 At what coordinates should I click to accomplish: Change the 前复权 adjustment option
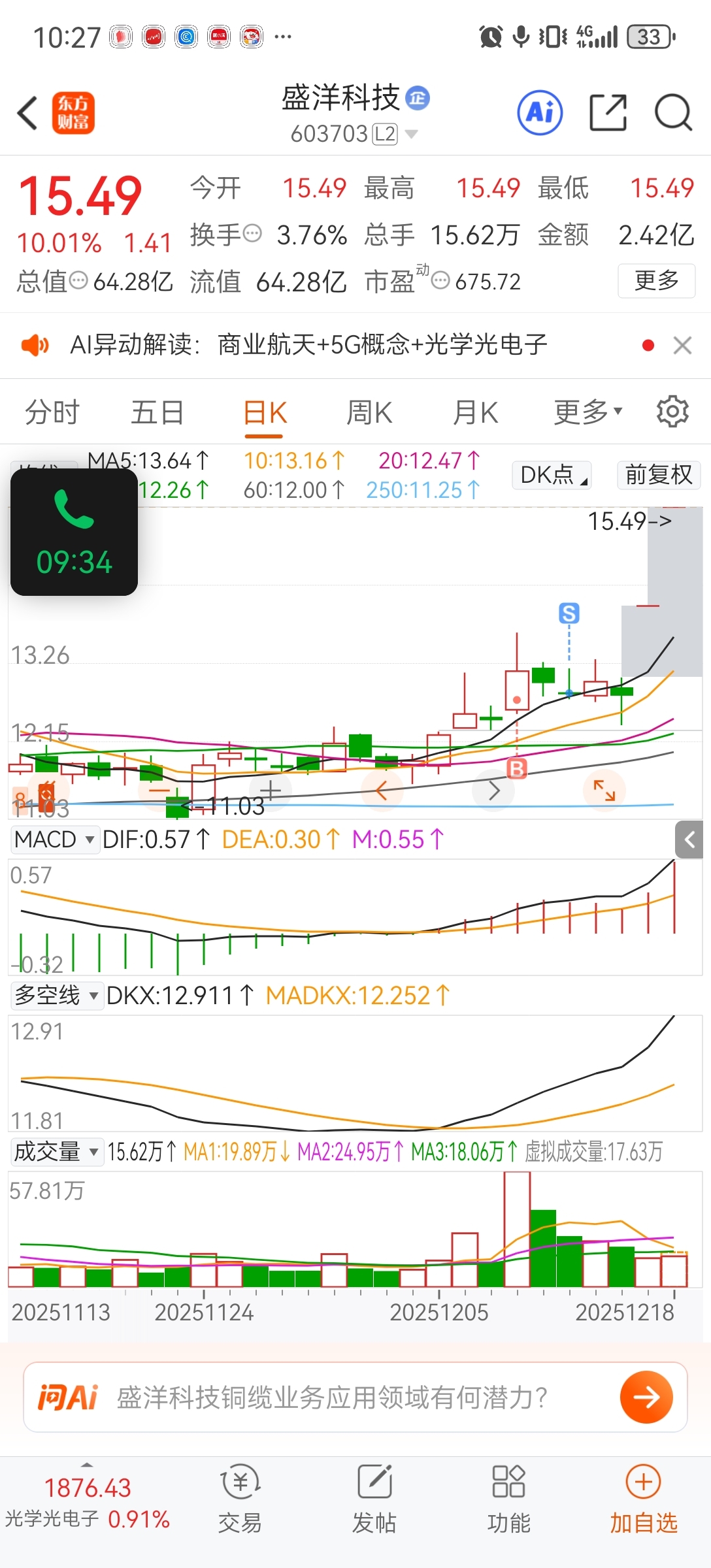pos(658,475)
